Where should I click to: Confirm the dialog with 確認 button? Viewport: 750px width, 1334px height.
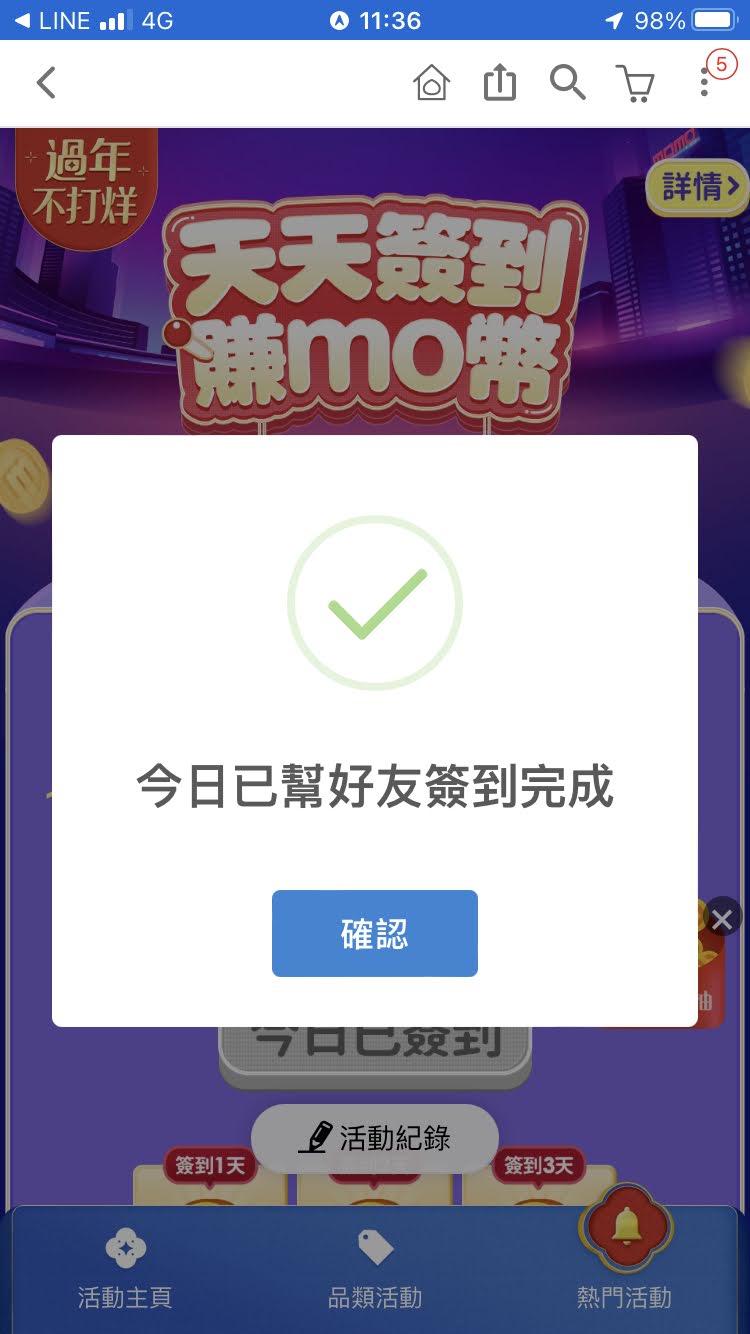(374, 933)
